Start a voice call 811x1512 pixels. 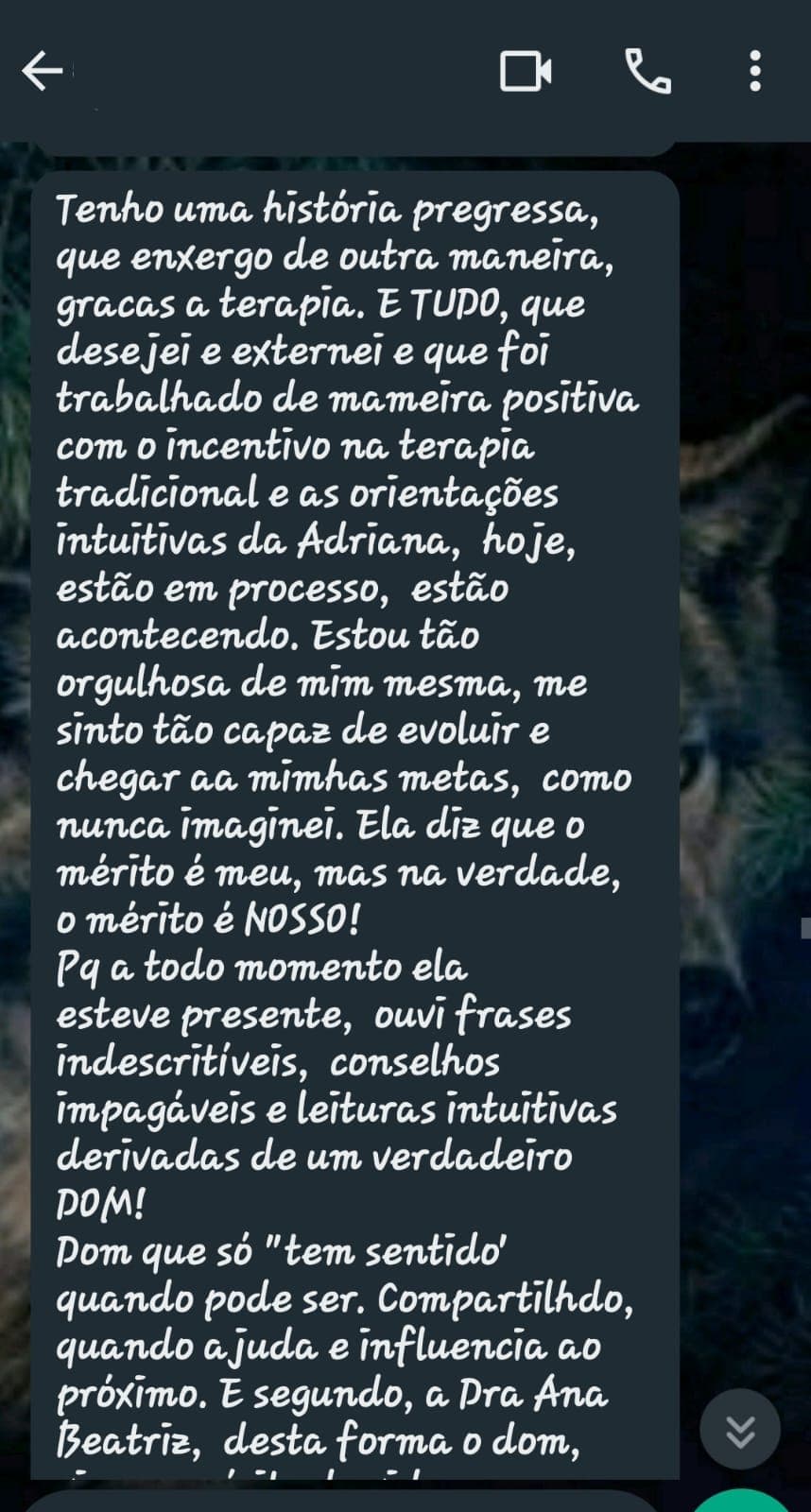(x=648, y=72)
